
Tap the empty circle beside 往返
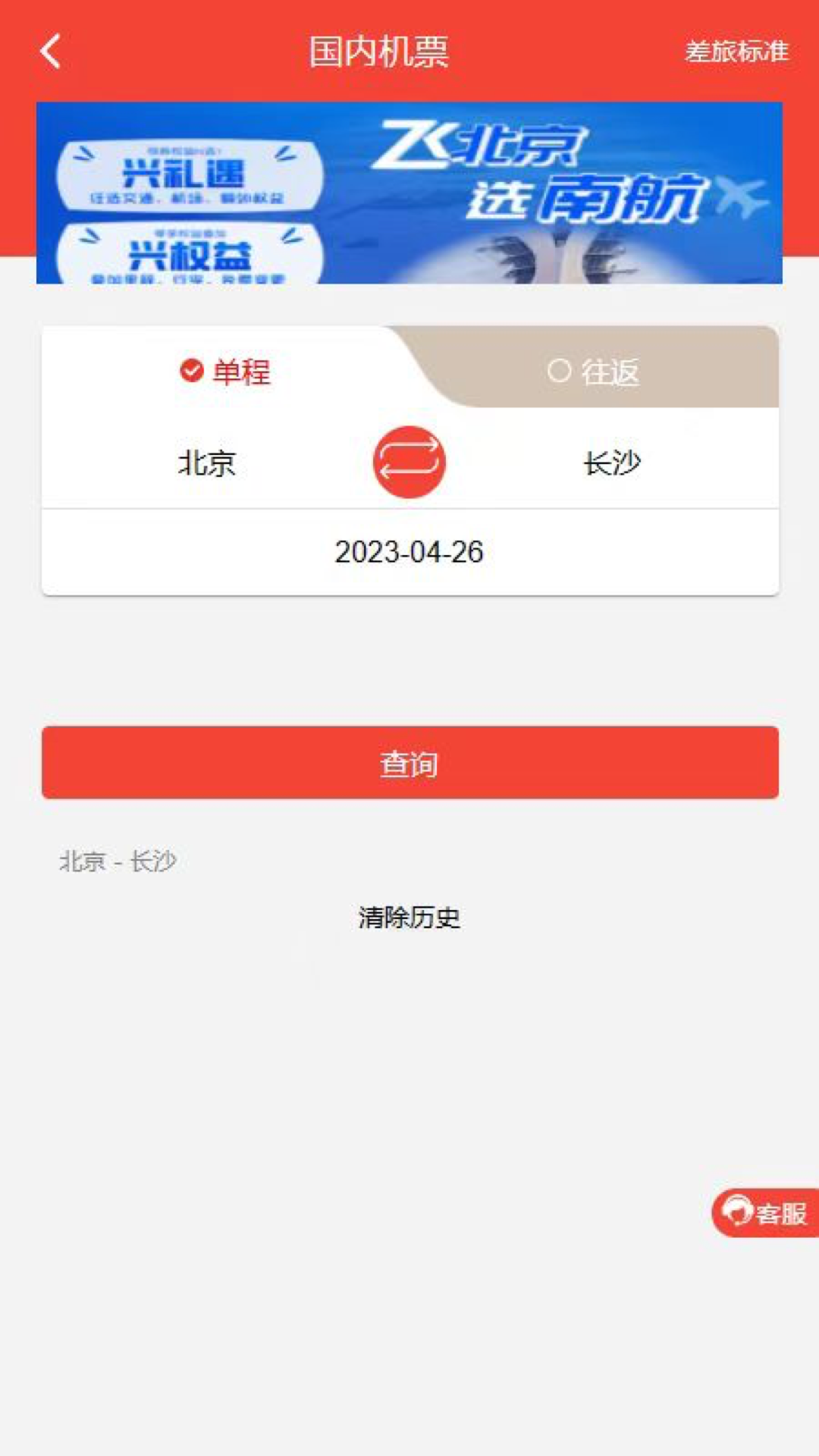point(559,371)
